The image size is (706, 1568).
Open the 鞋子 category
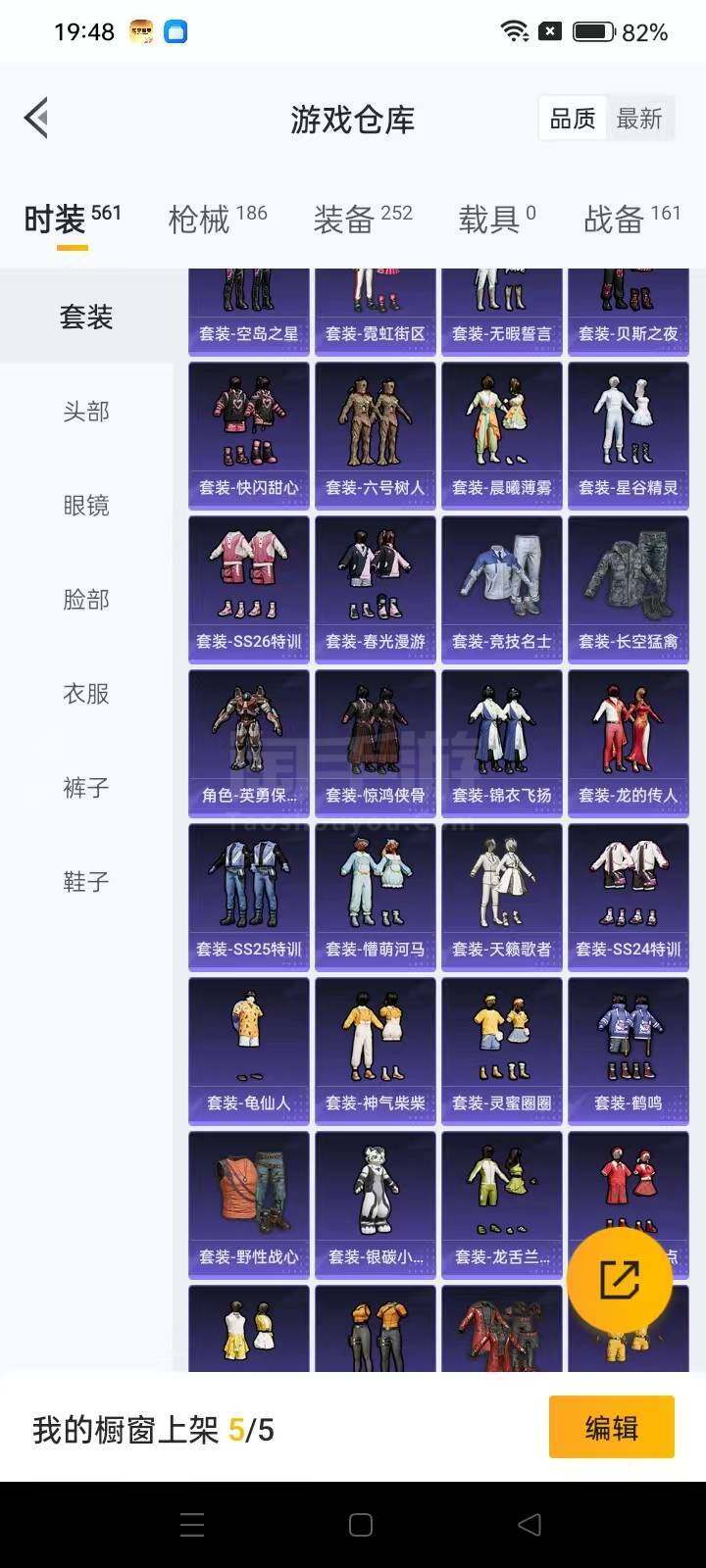(x=86, y=881)
